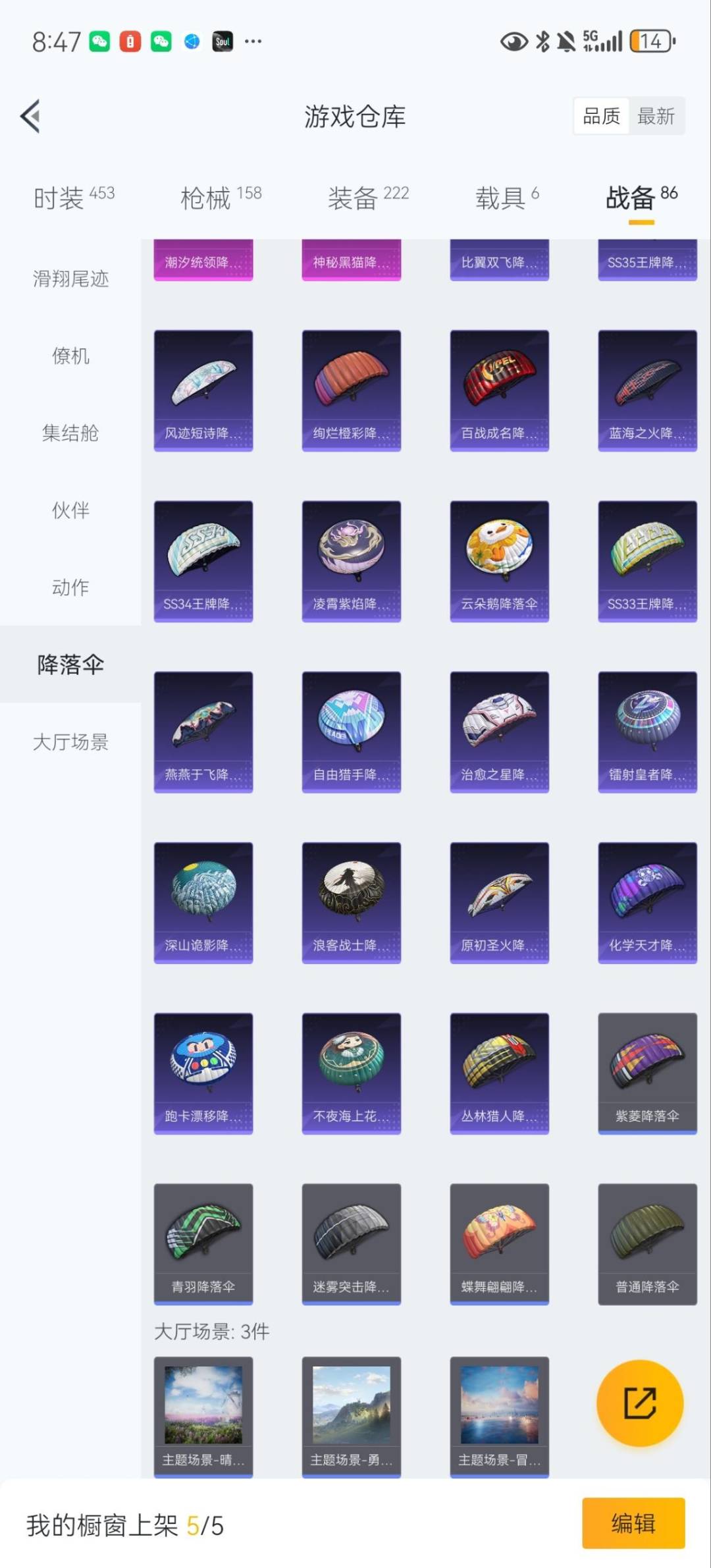Select 滑翔尾迹 from the left sidebar
Image resolution: width=711 pixels, height=1568 pixels.
pos(71,279)
